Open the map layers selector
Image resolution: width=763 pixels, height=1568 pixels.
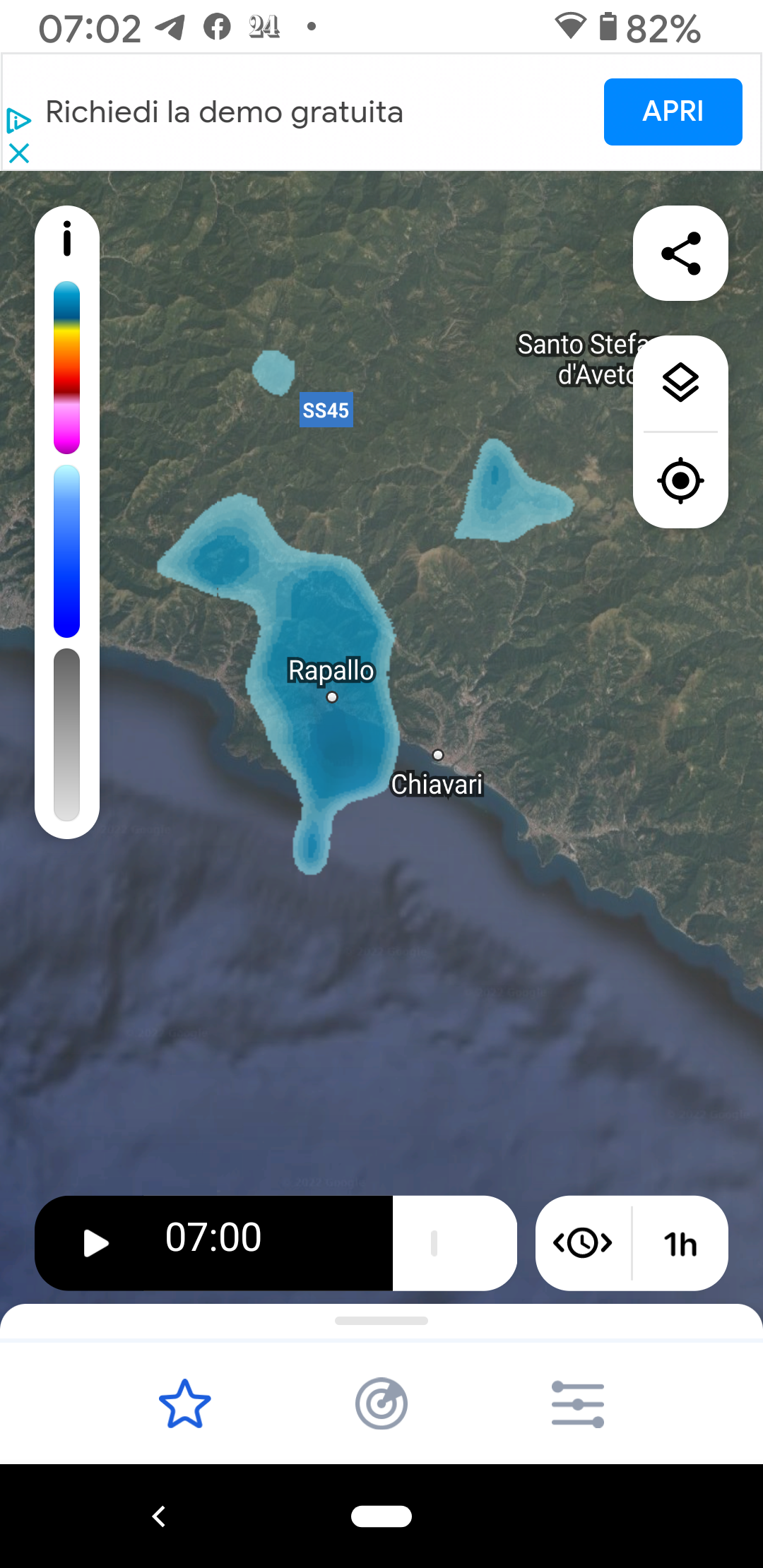pos(680,383)
